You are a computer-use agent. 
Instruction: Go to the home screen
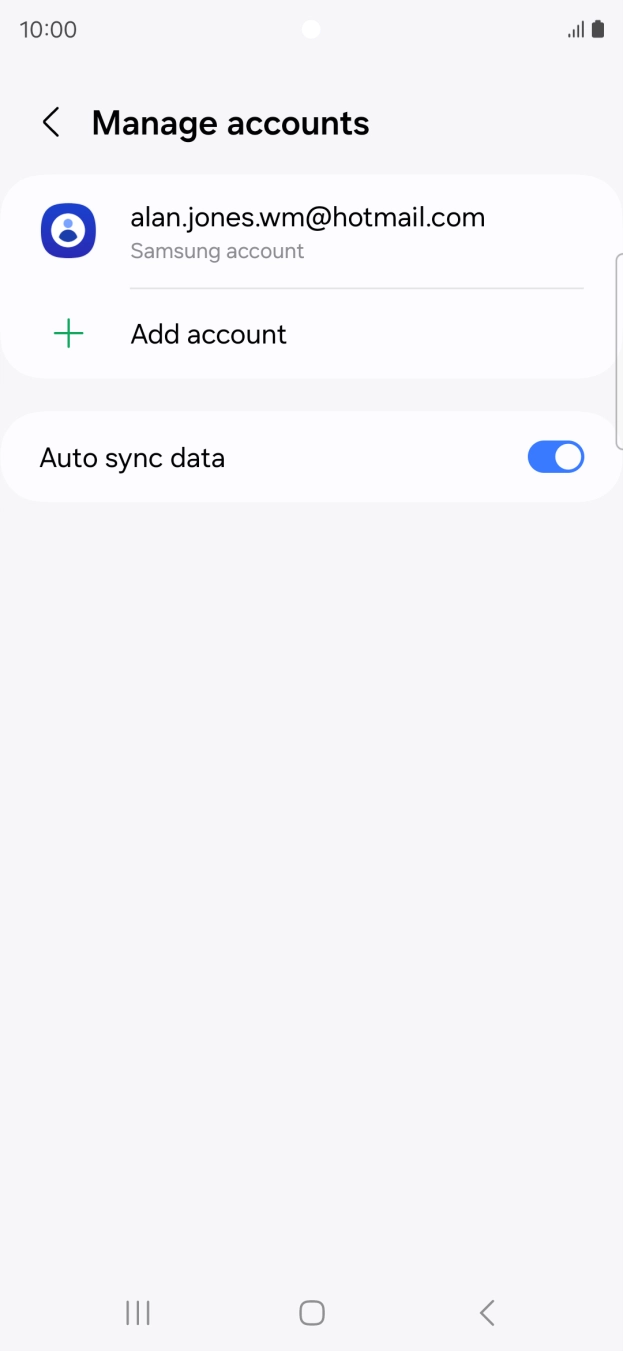pyautogui.click(x=312, y=1313)
